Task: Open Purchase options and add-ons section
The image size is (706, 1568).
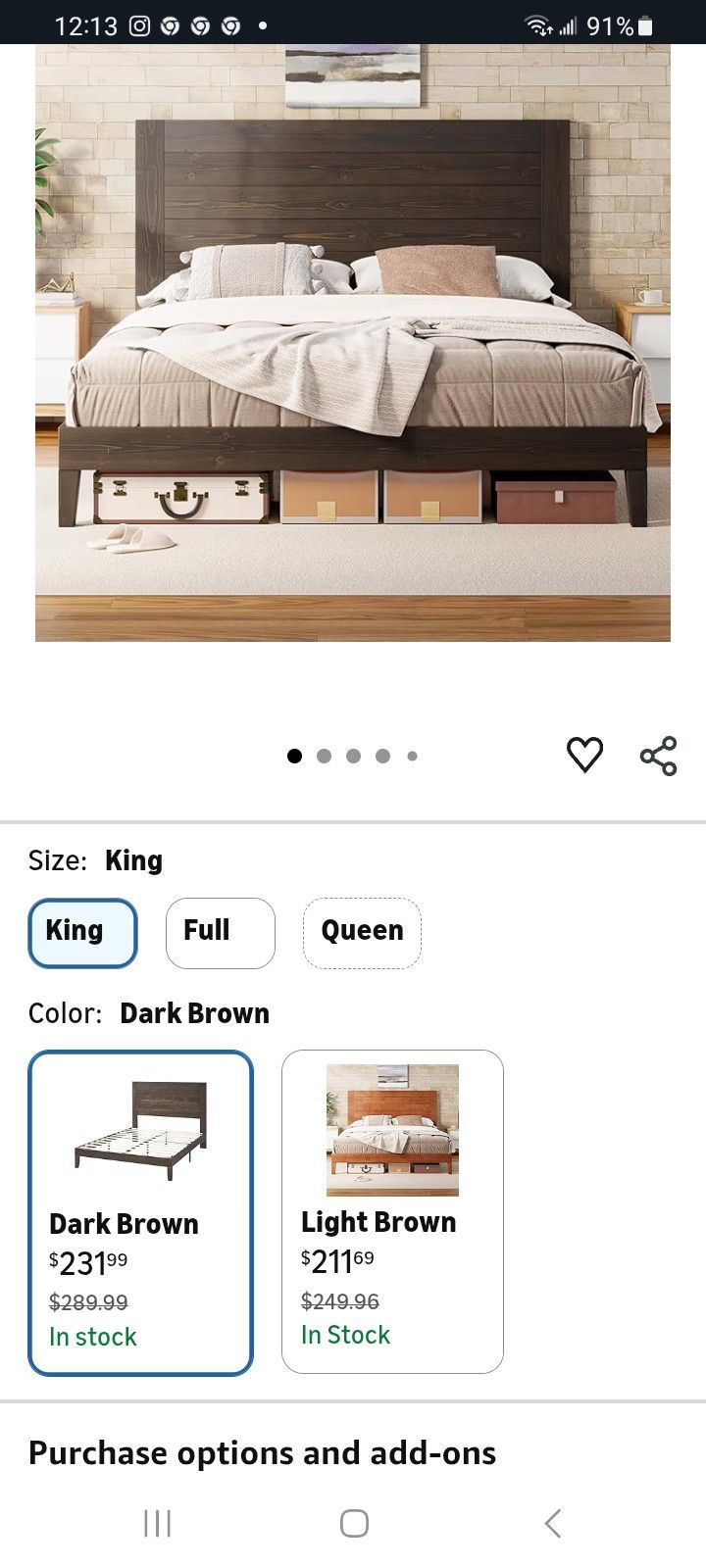Action: [x=262, y=1453]
